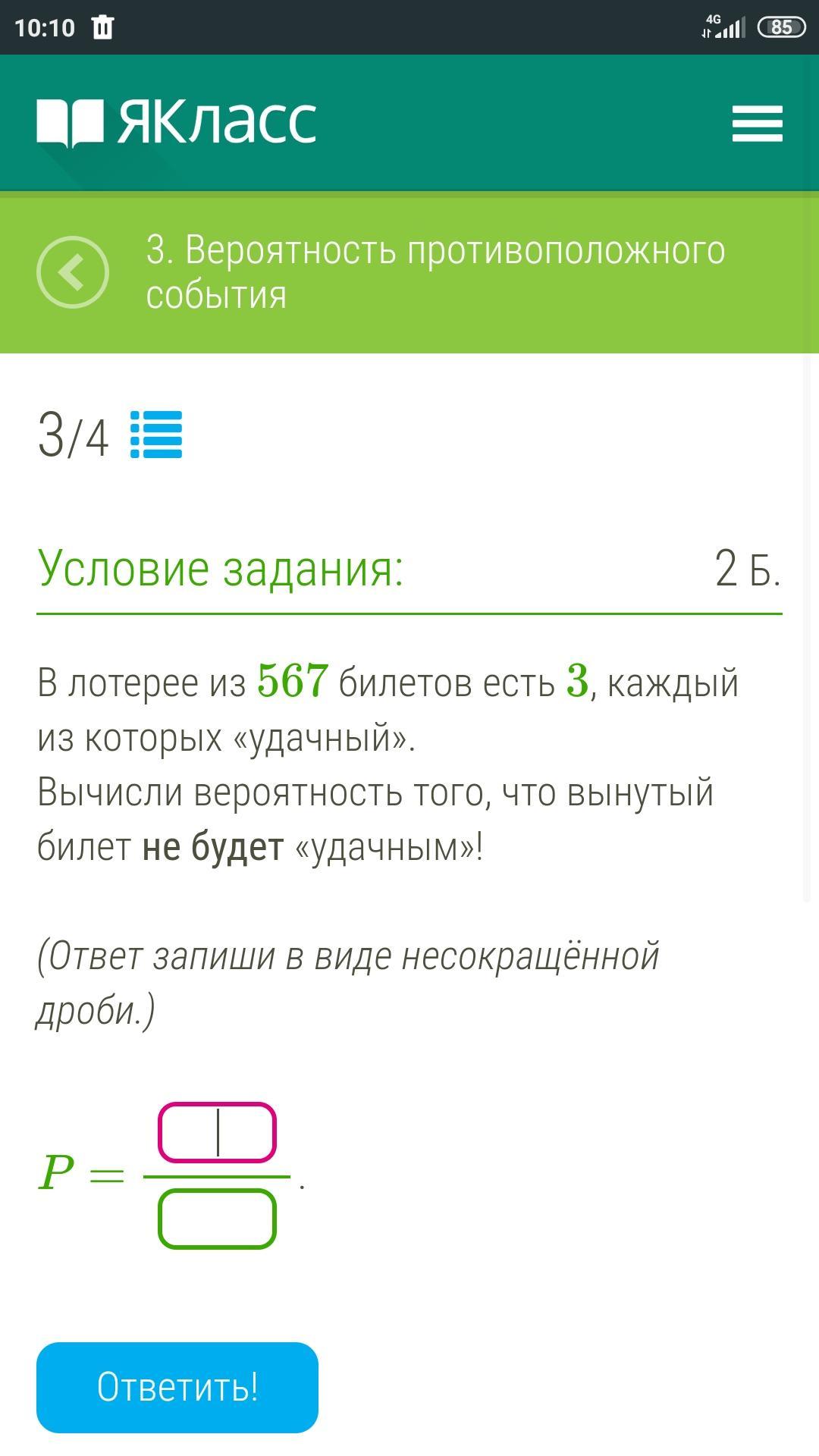Open the task list icon next to 3/4
Viewport: 819px width, 1456px height.
click(156, 435)
